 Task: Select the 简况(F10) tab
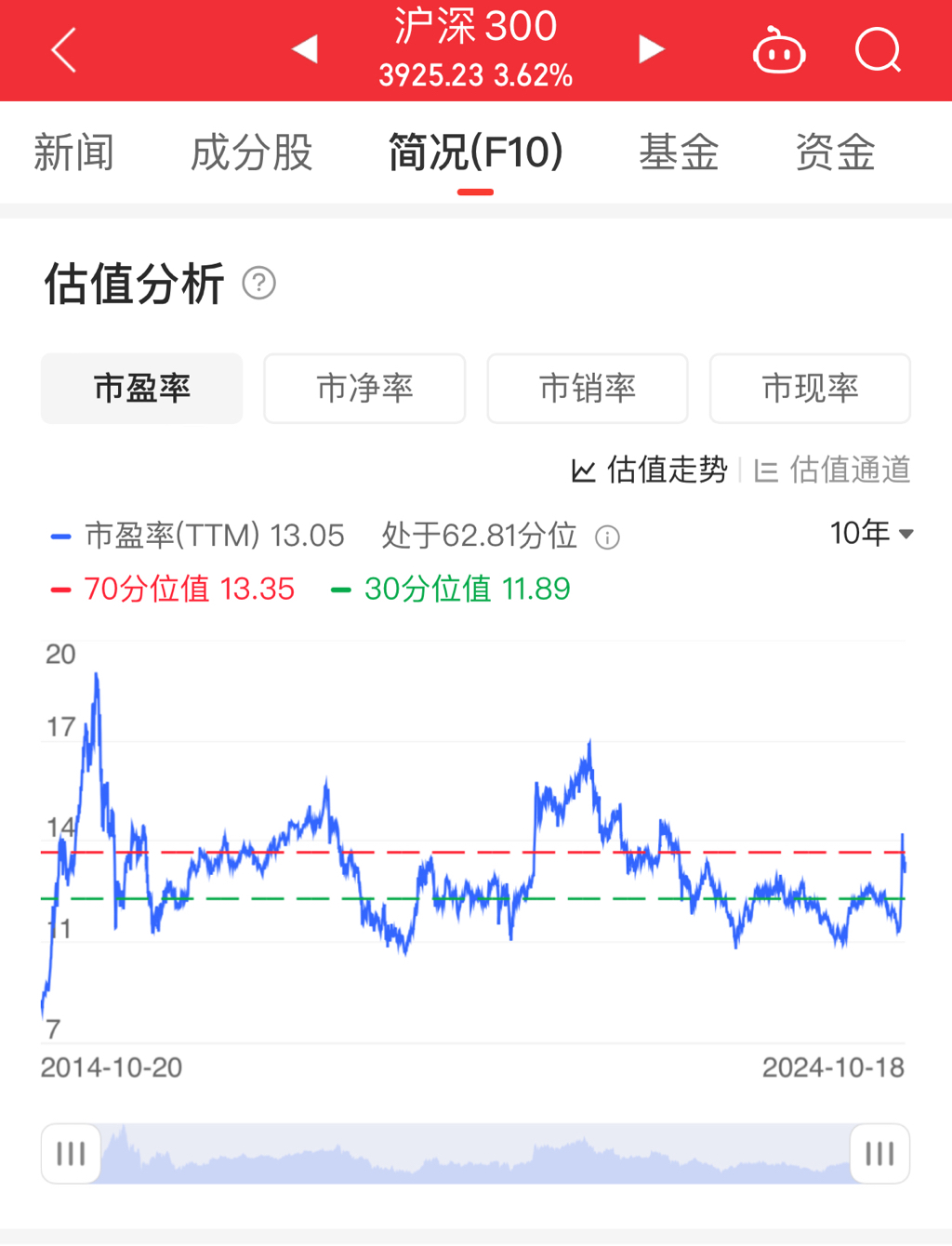click(475, 152)
